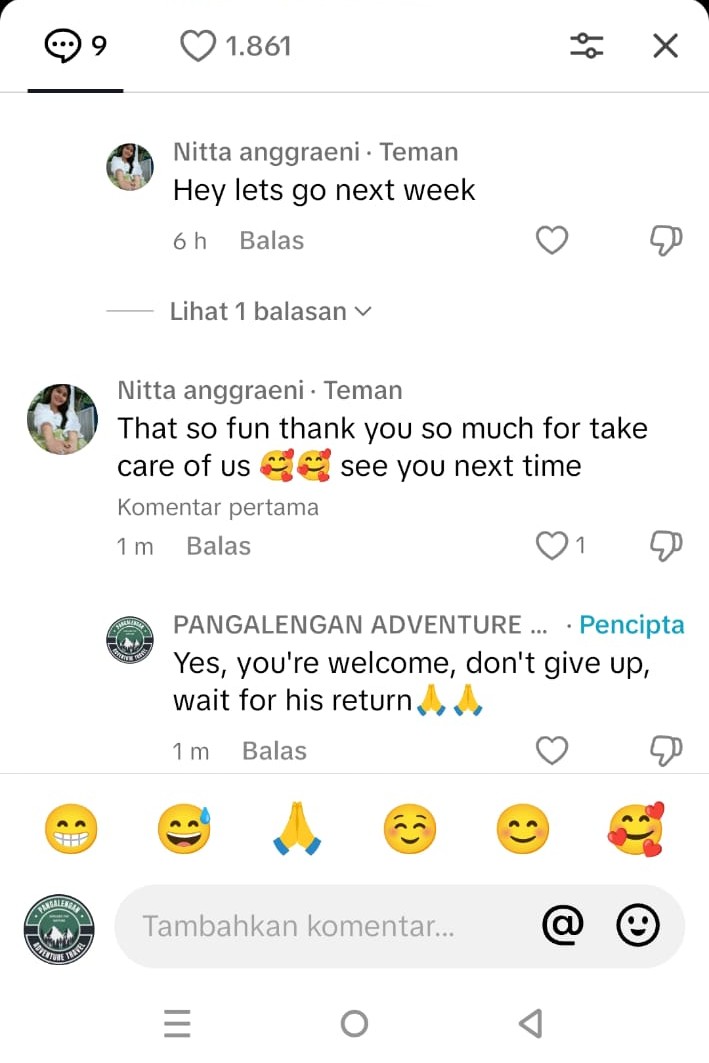
Task: Like the "Yes, you're welcome" reply
Action: point(552,750)
